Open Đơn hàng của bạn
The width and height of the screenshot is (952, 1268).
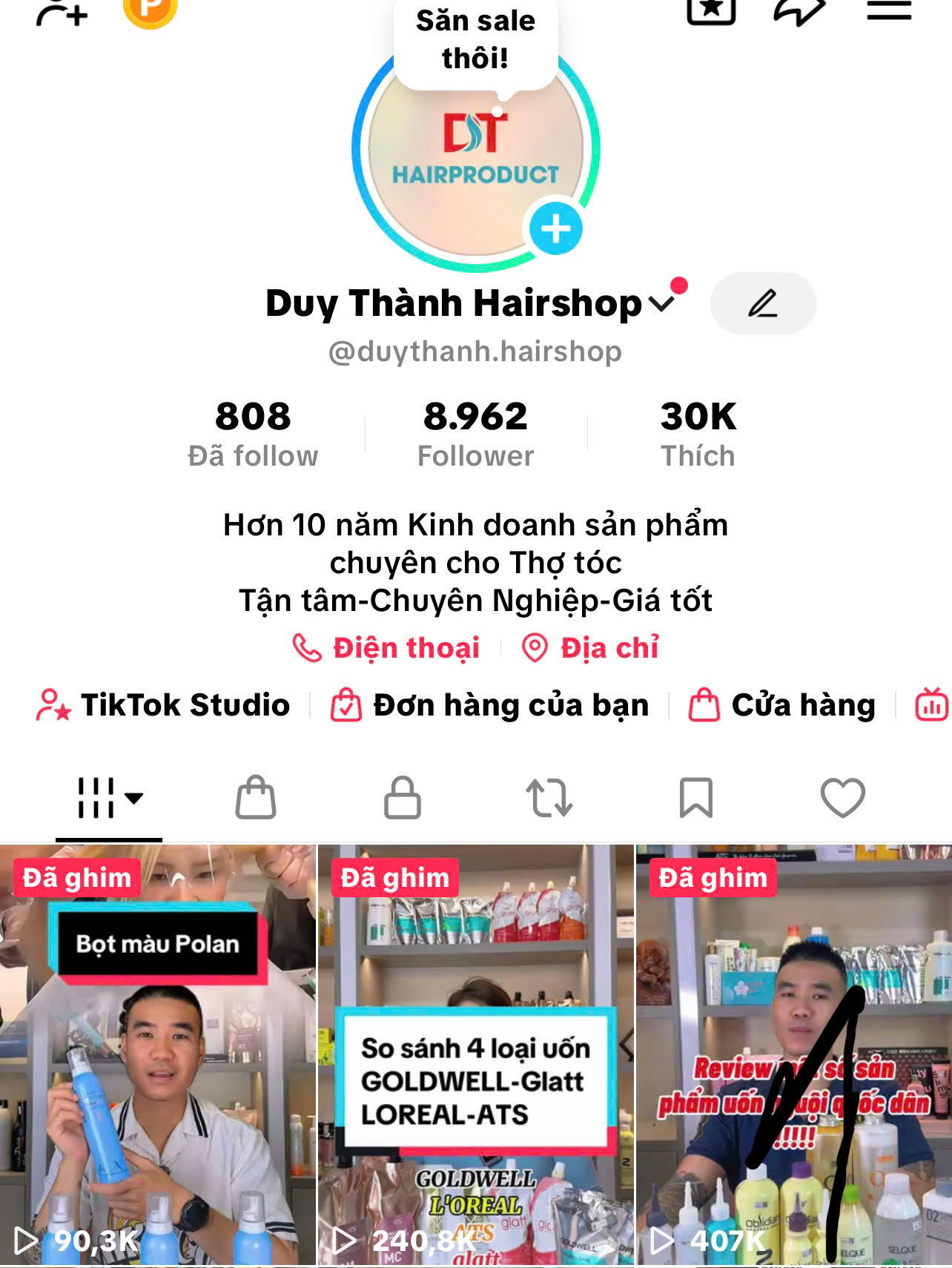[490, 705]
